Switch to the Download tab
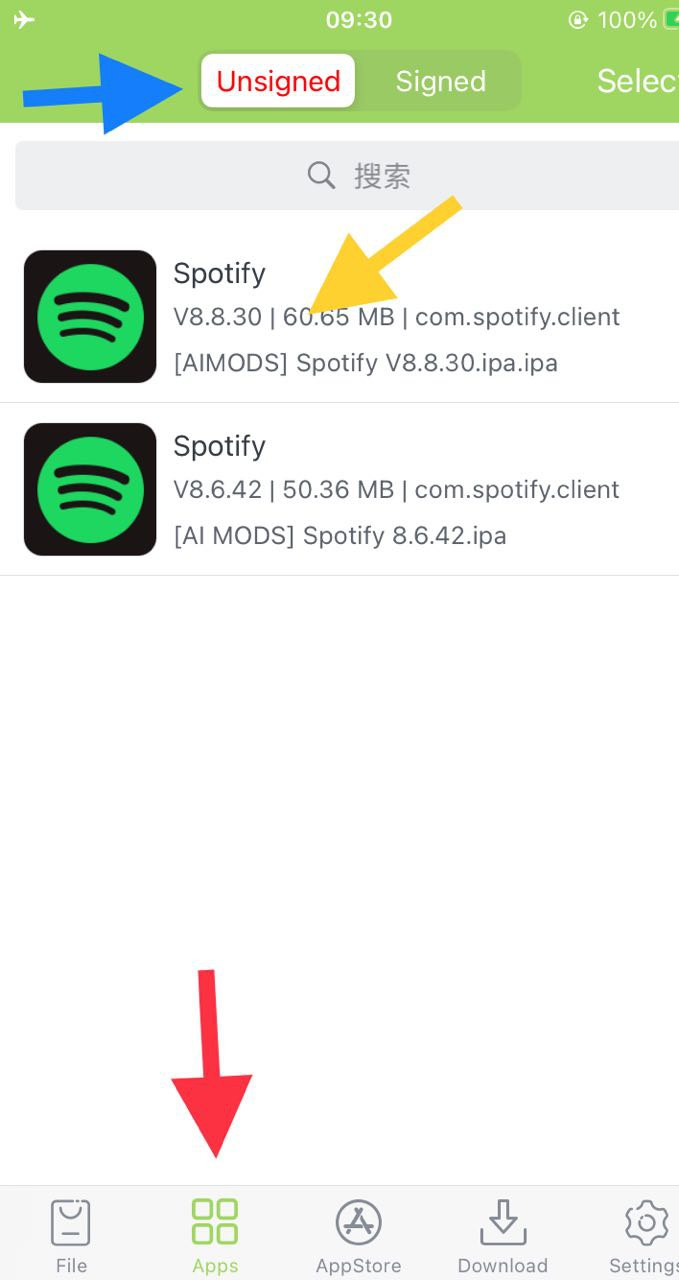The image size is (679, 1280). (502, 1236)
